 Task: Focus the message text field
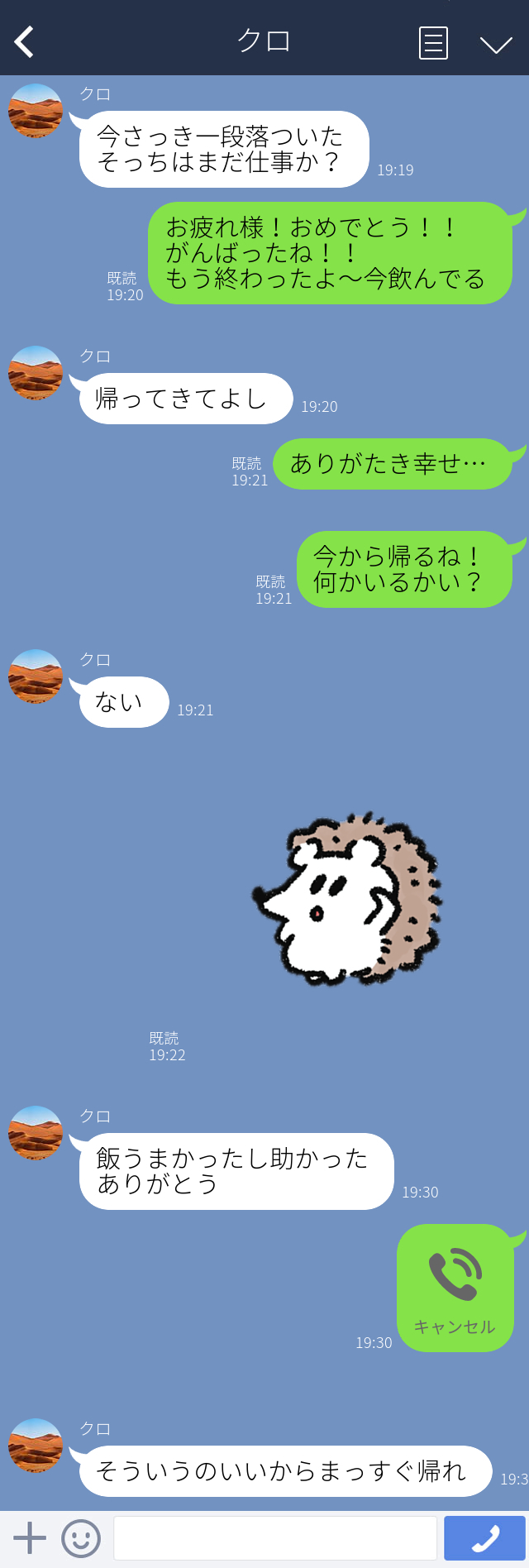point(274,1538)
